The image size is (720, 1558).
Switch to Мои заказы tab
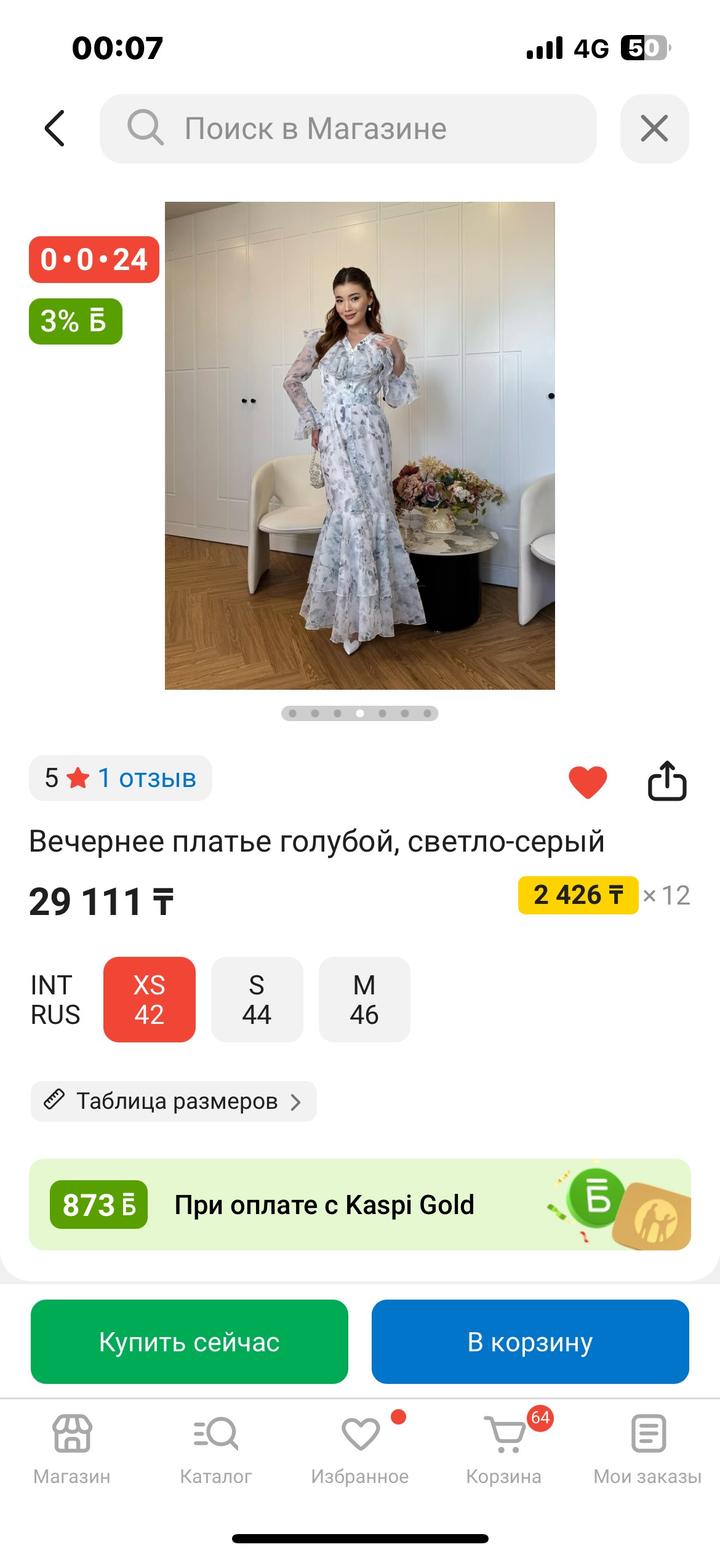pyautogui.click(x=648, y=1449)
